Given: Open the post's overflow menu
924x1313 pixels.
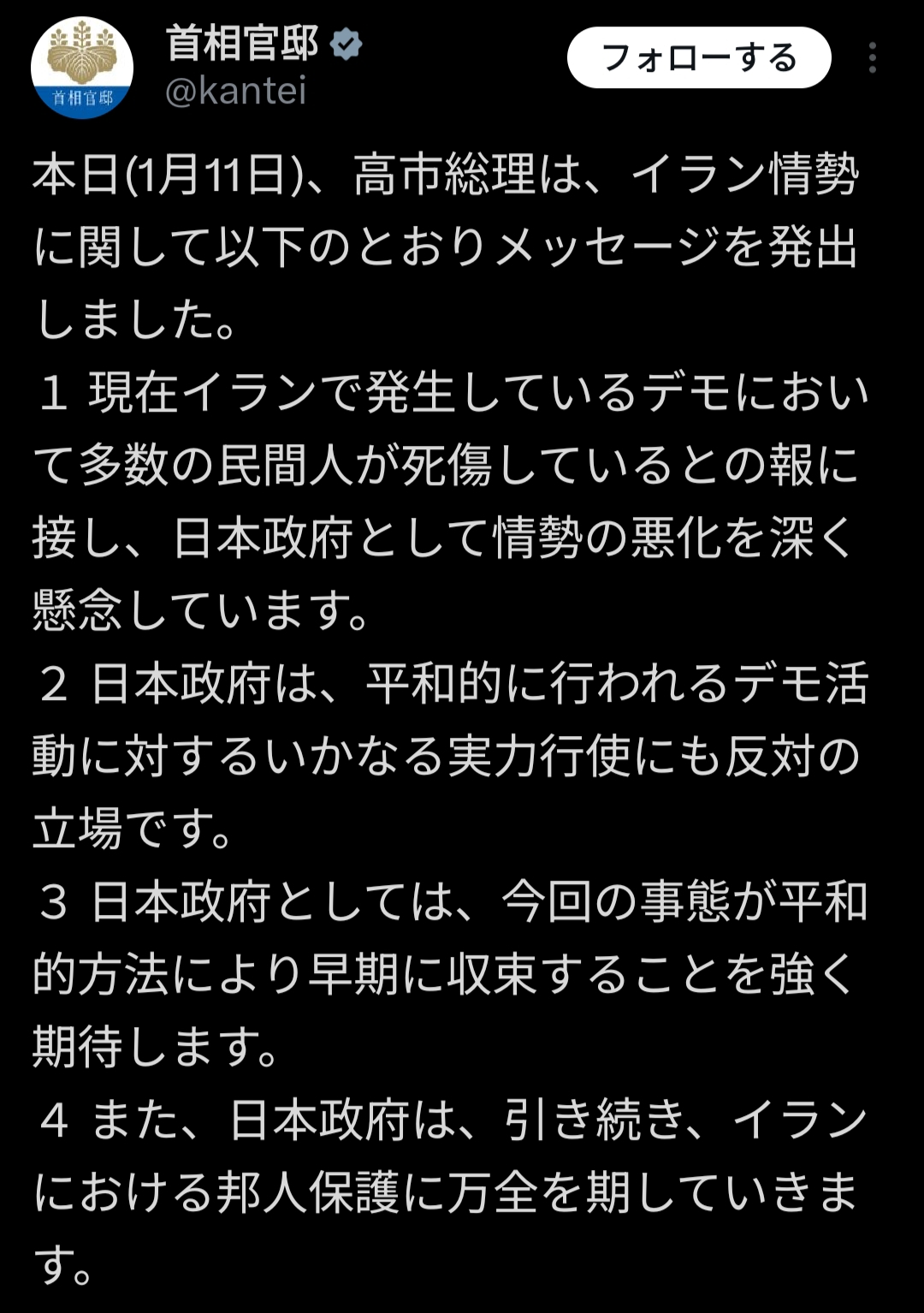Looking at the screenshot, I should pos(872,58).
